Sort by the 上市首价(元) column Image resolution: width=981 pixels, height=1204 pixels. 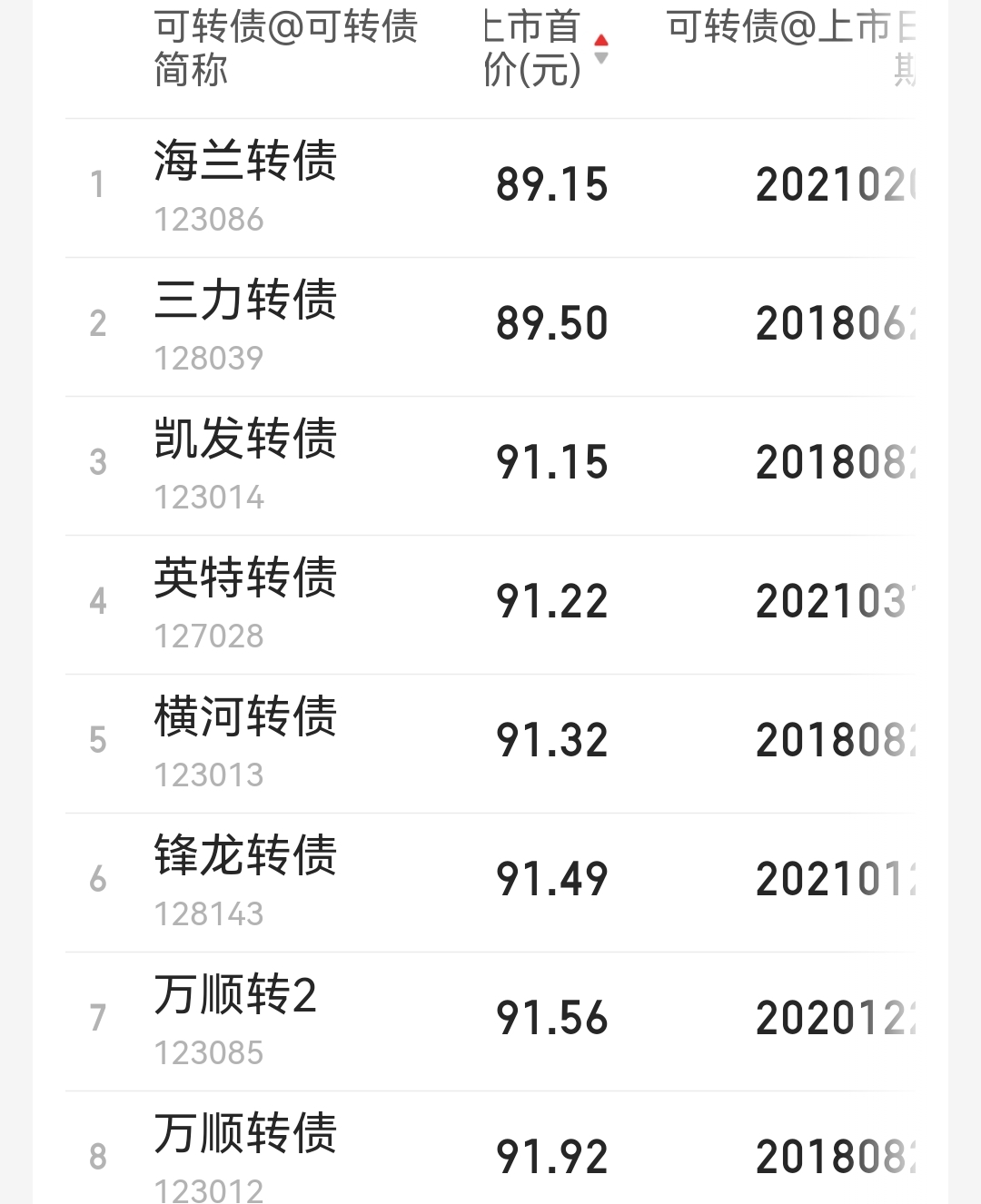pyautogui.click(x=545, y=49)
